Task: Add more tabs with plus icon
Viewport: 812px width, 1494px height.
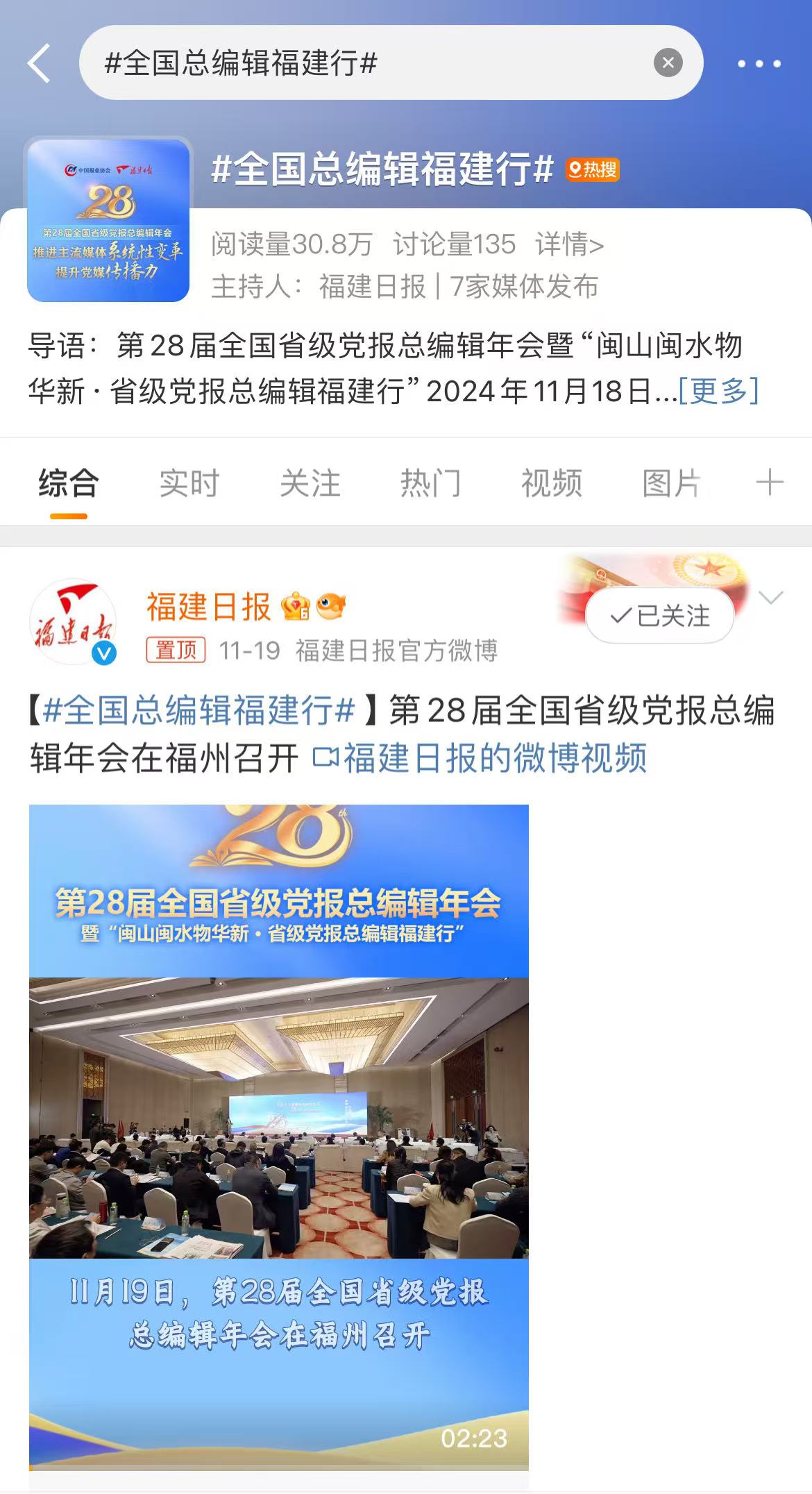Action: [769, 482]
